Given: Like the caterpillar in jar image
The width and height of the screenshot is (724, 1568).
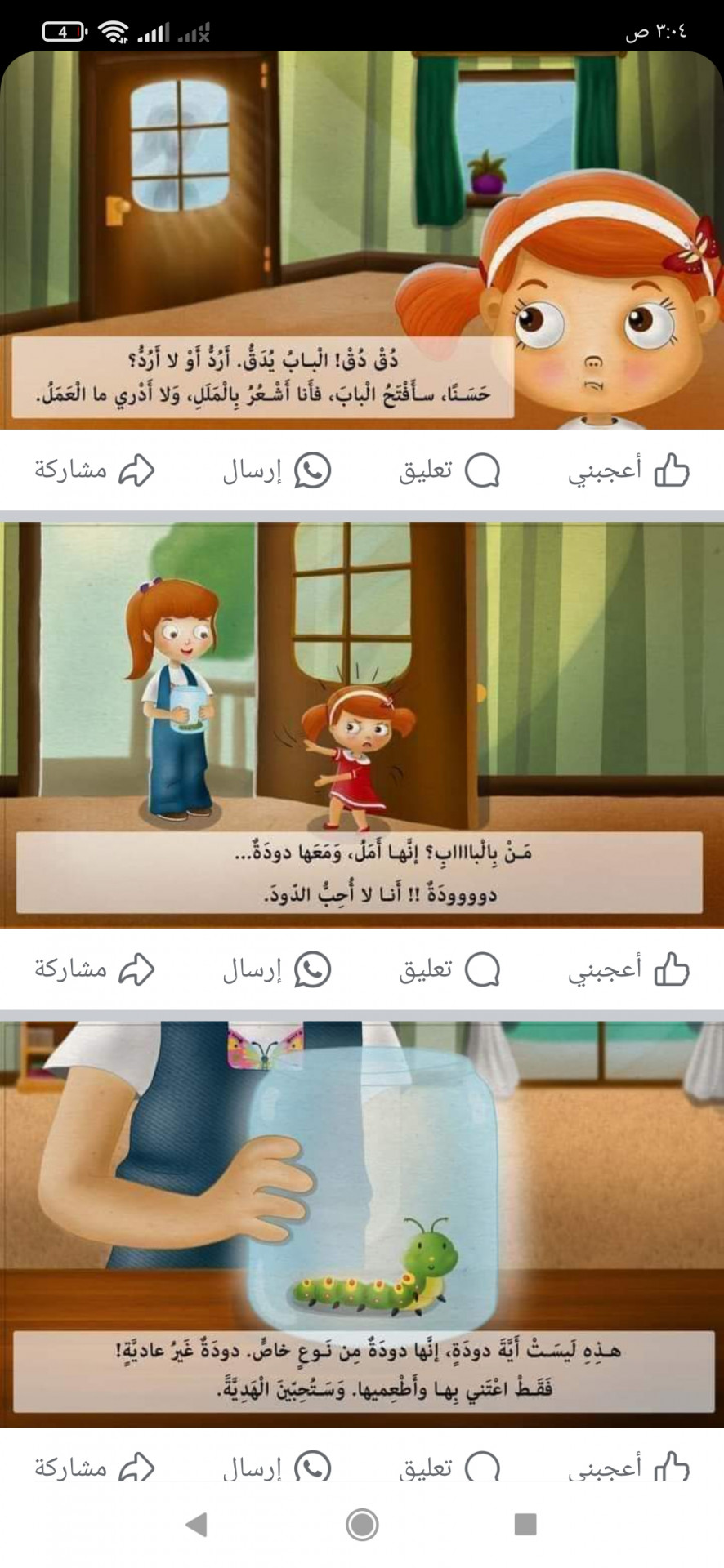Looking at the screenshot, I should [x=628, y=1468].
